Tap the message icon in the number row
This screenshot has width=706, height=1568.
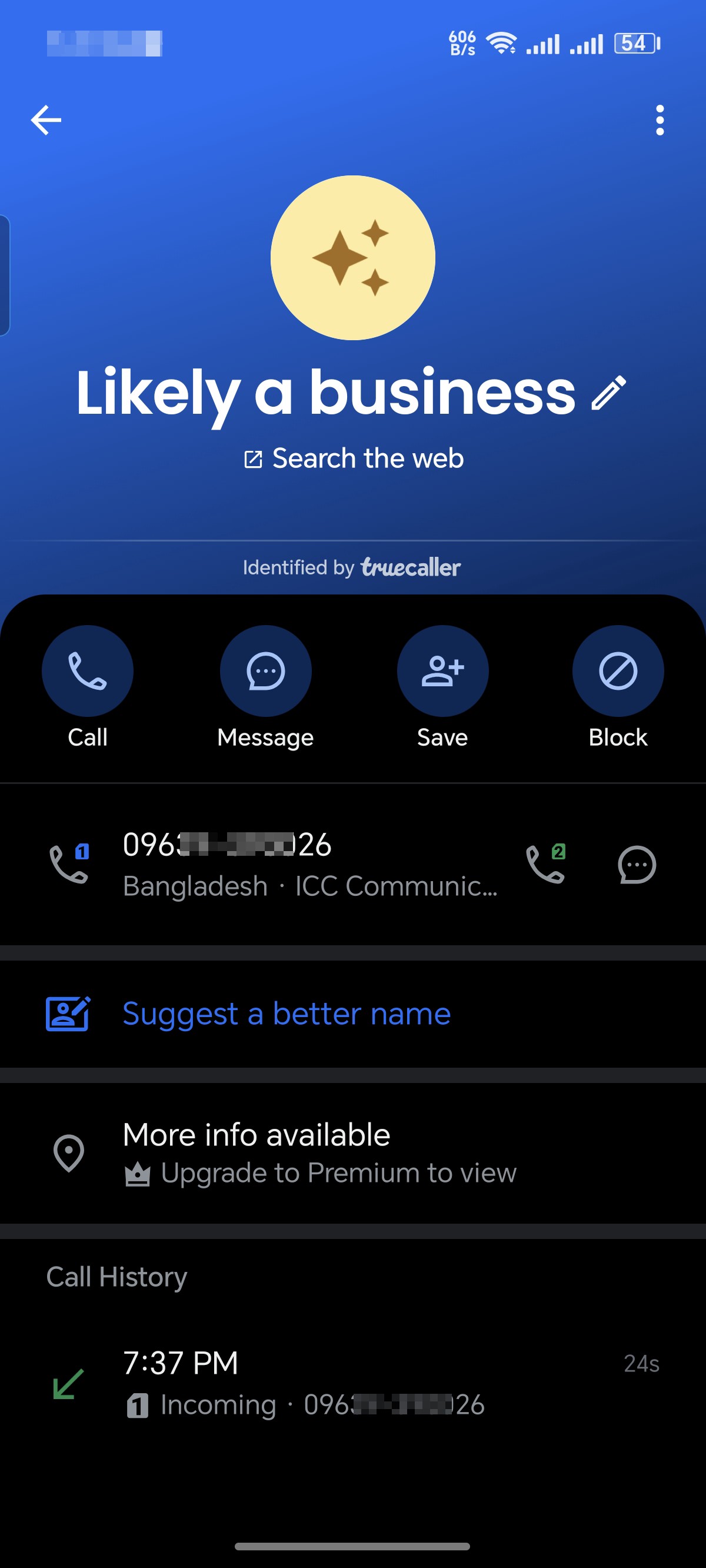(637, 865)
